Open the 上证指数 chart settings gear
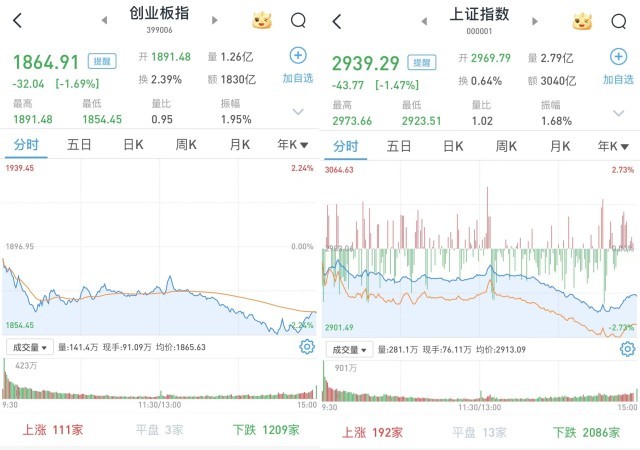Screen dimensions: 640x450 [x=627, y=347]
